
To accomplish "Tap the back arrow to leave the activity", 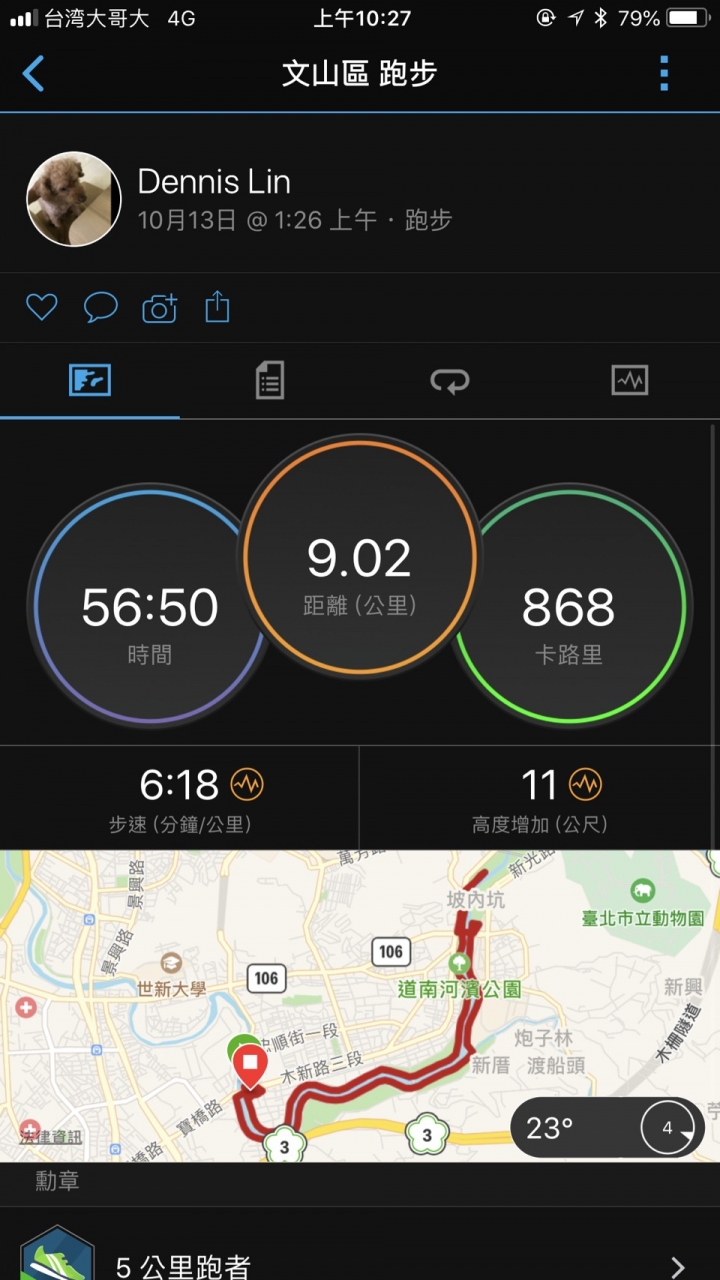I will pos(33,74).
